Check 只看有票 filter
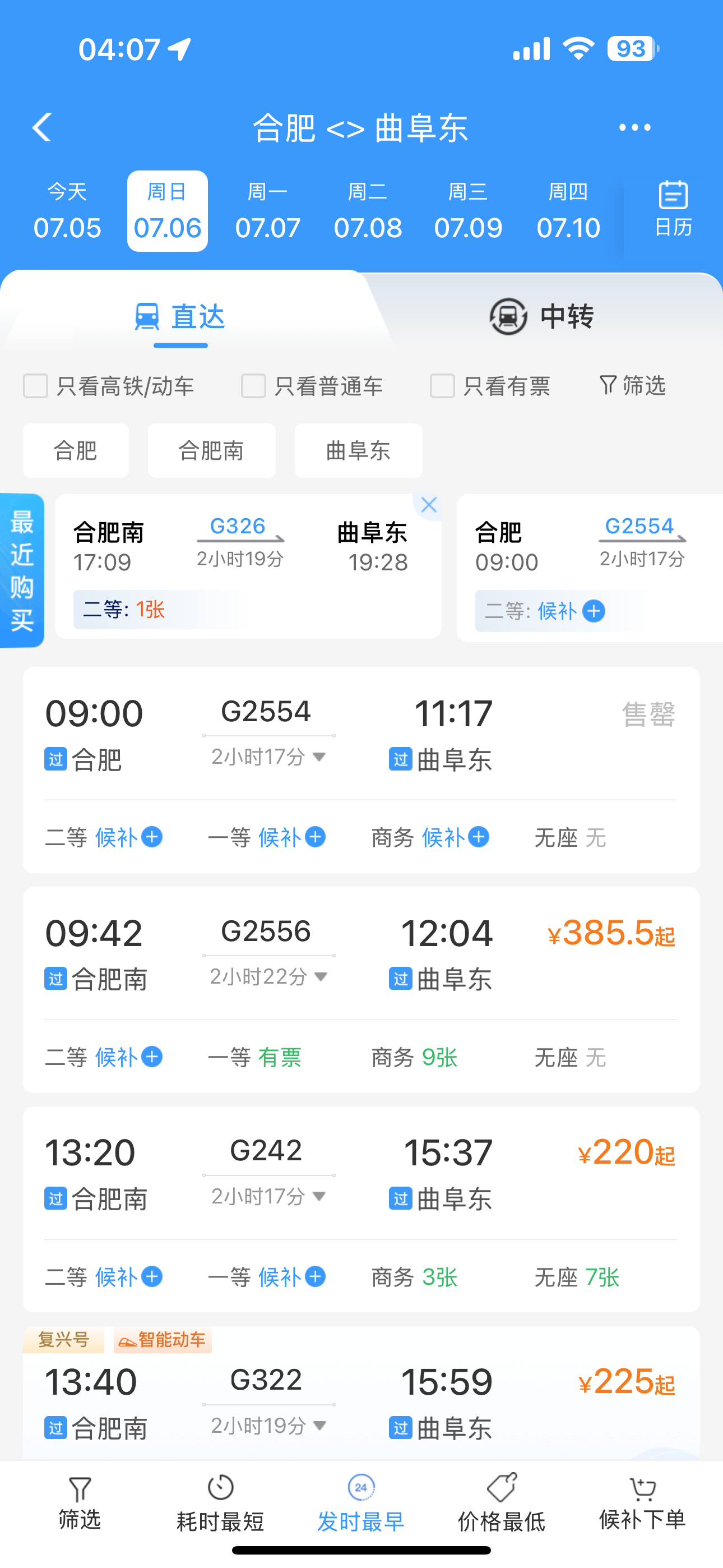The width and height of the screenshot is (723, 1568). pyautogui.click(x=442, y=386)
